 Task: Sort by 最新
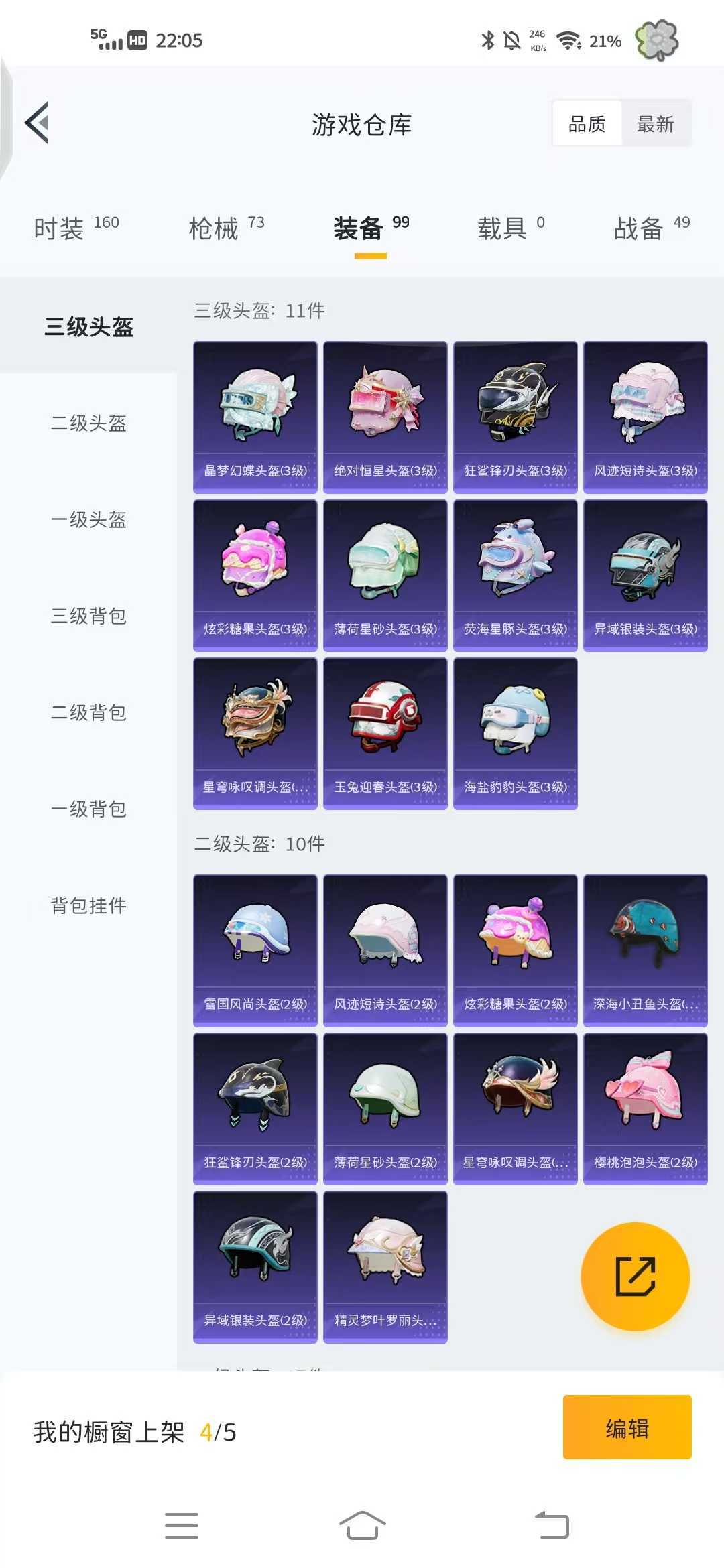pyautogui.click(x=655, y=123)
